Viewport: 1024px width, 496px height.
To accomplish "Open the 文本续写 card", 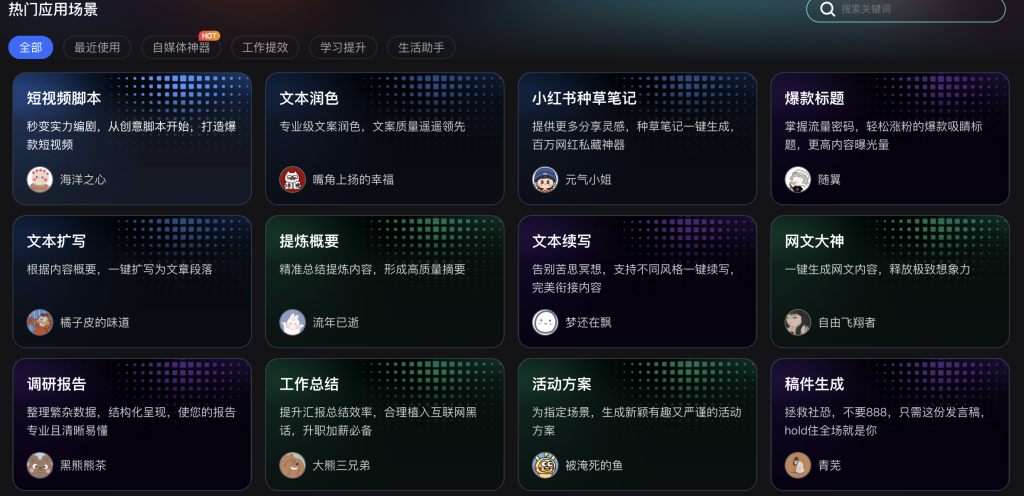I will point(637,281).
